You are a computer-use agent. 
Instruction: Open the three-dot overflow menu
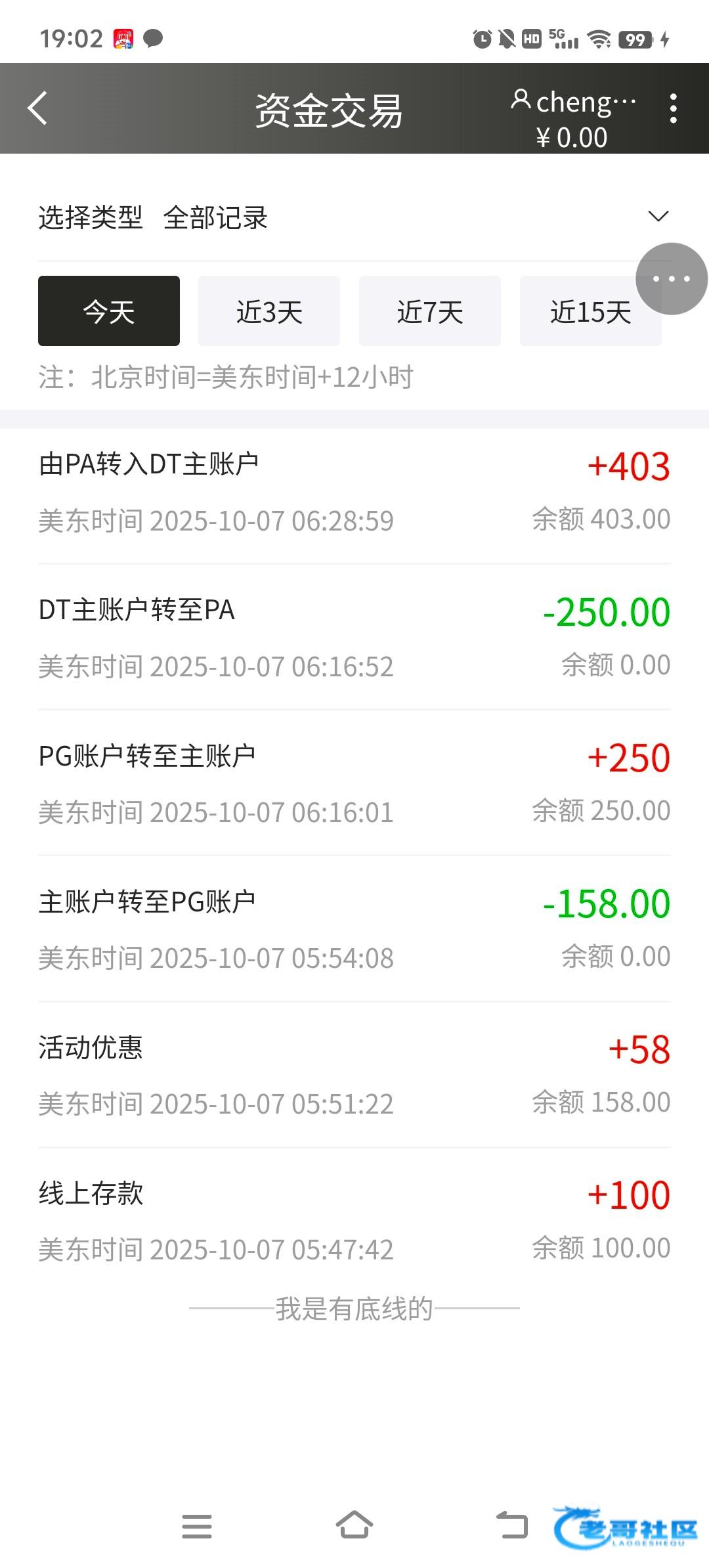click(x=673, y=108)
